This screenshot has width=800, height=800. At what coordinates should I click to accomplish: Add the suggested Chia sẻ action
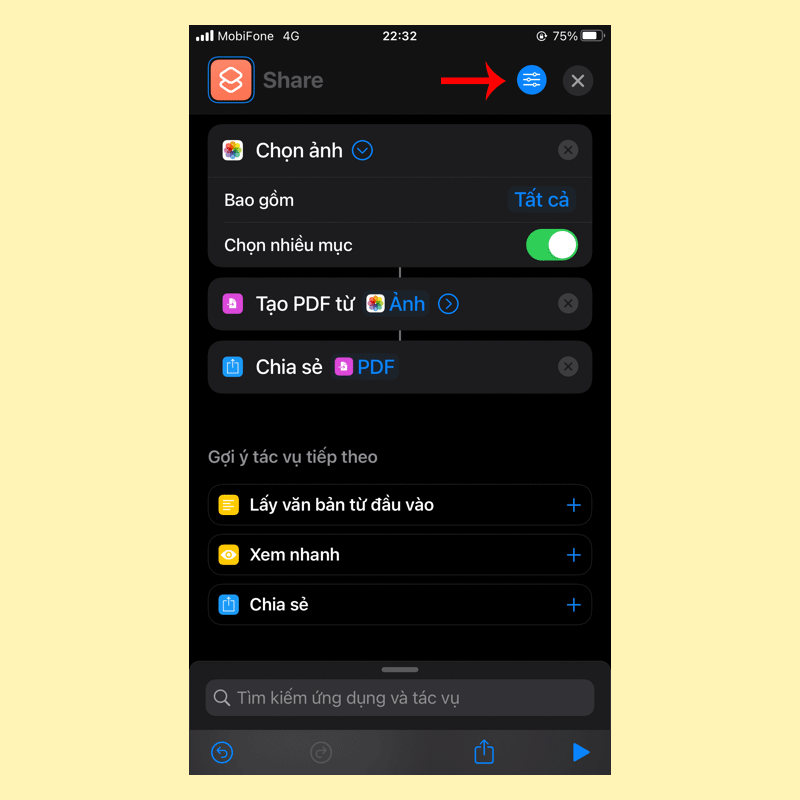[x=573, y=605]
